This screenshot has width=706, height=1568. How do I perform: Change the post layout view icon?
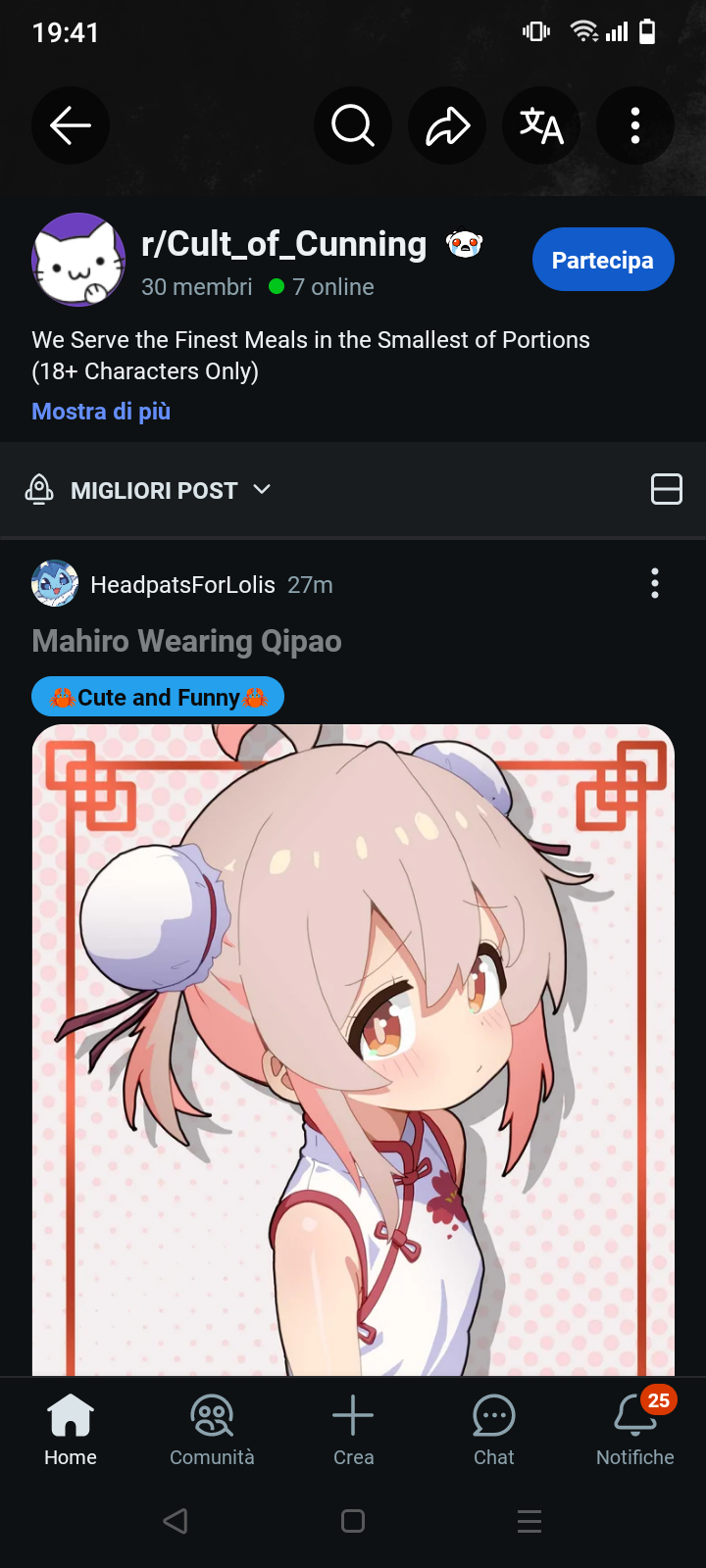[667, 489]
